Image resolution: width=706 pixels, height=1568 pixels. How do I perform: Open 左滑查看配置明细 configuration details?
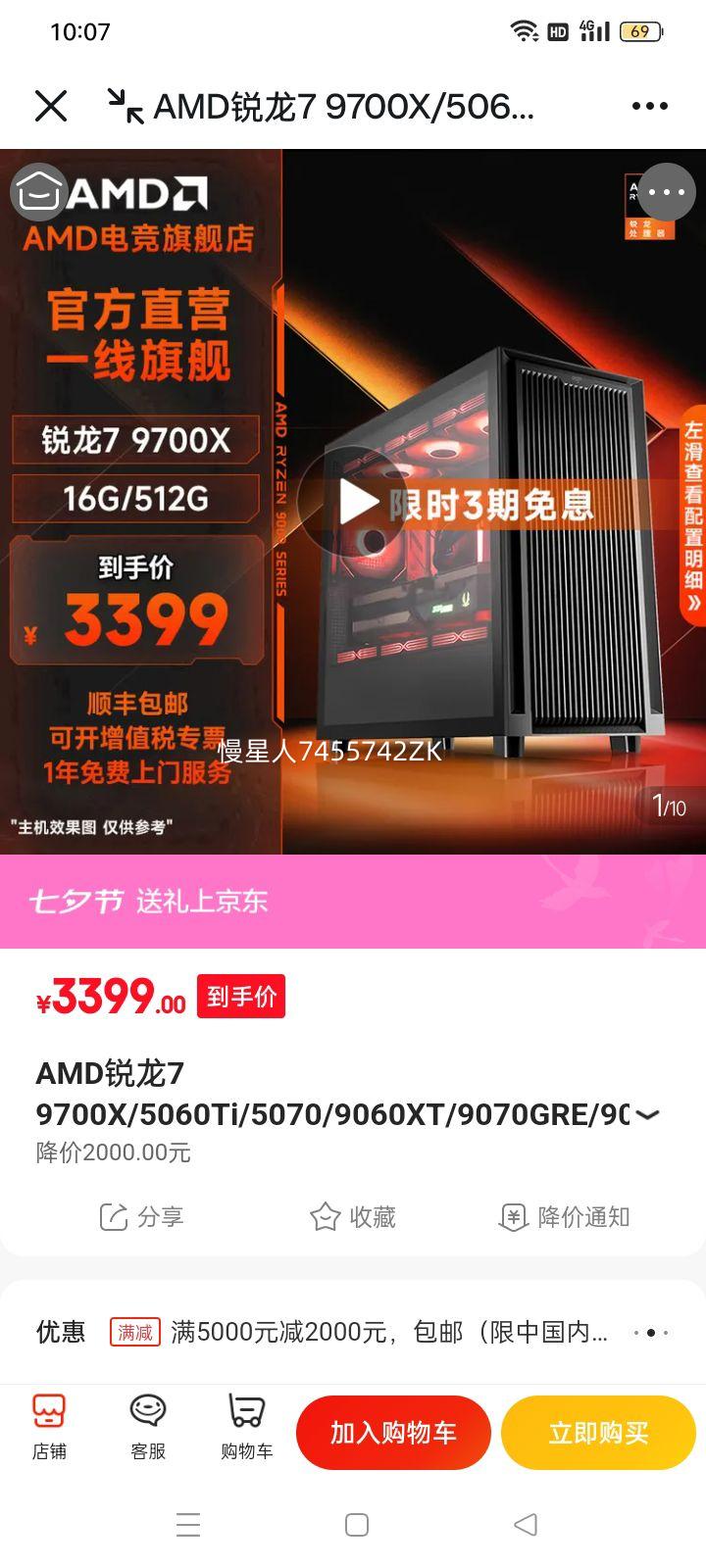tap(690, 514)
